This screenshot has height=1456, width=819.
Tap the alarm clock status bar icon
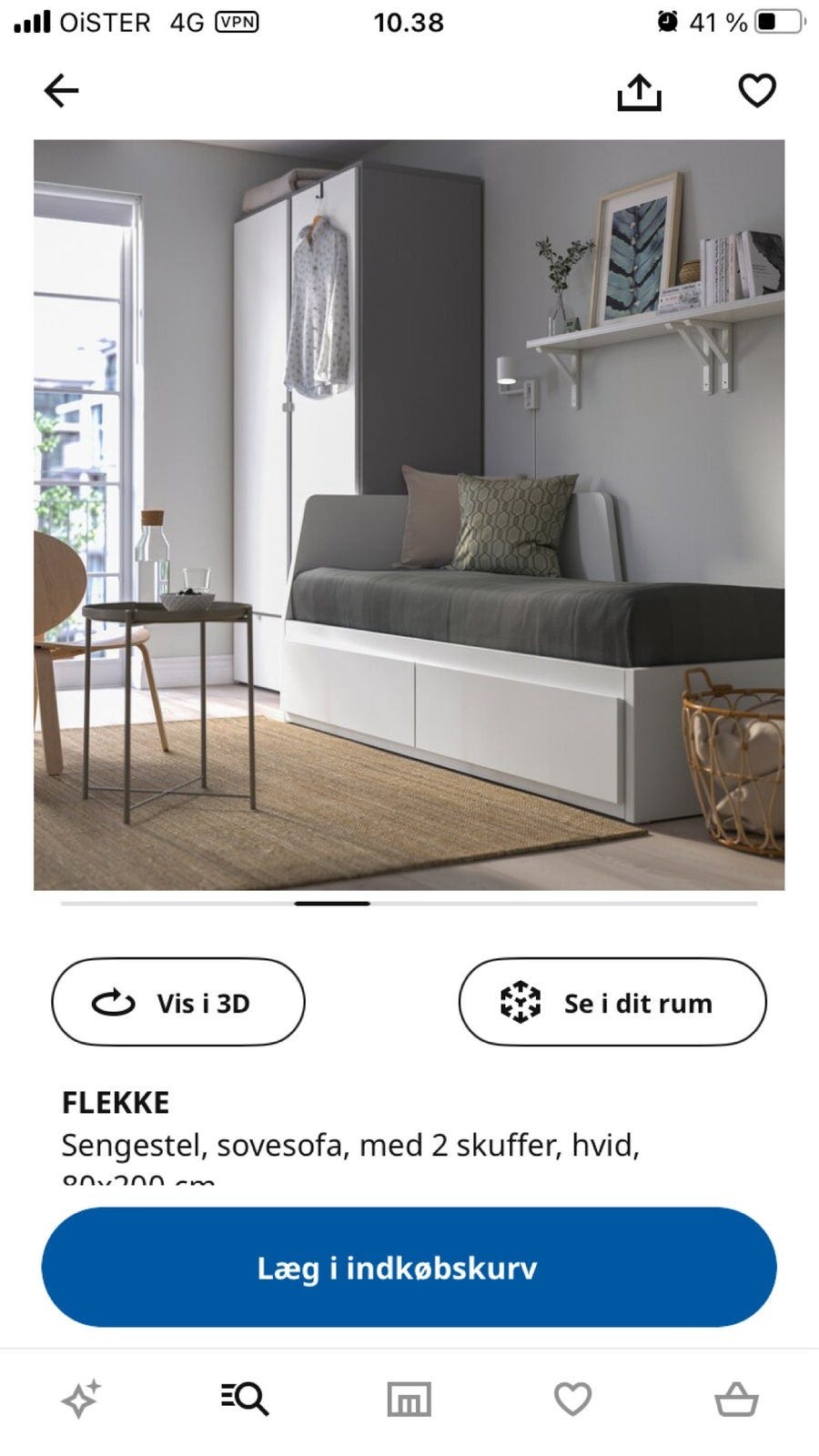click(667, 24)
